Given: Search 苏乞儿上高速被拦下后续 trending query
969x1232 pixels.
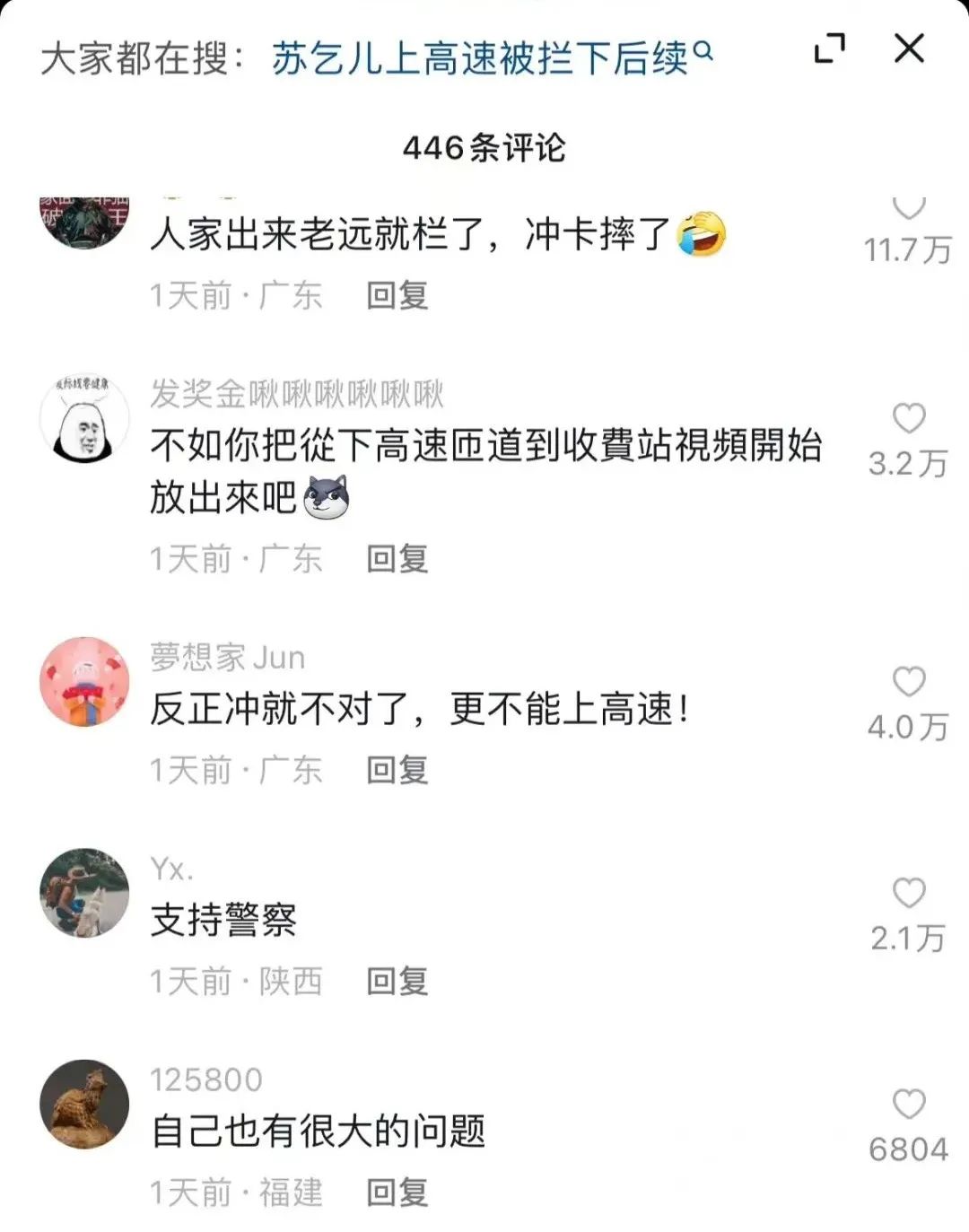Looking at the screenshot, I should pyautogui.click(x=492, y=58).
